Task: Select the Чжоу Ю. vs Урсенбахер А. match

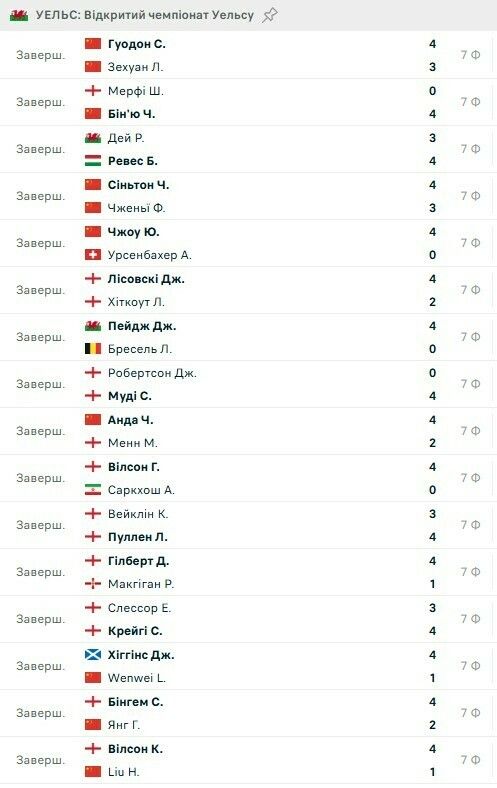Action: (x=248, y=243)
